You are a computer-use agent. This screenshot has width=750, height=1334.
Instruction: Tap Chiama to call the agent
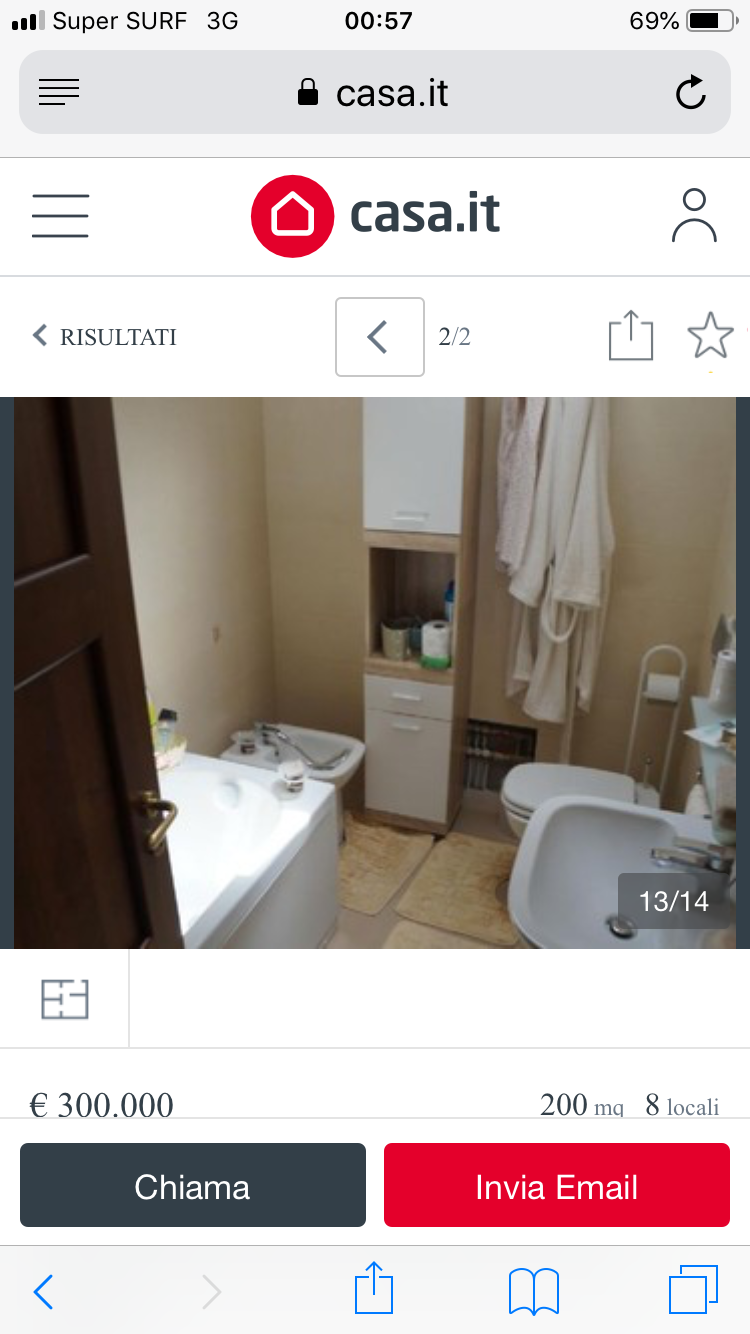point(193,1186)
